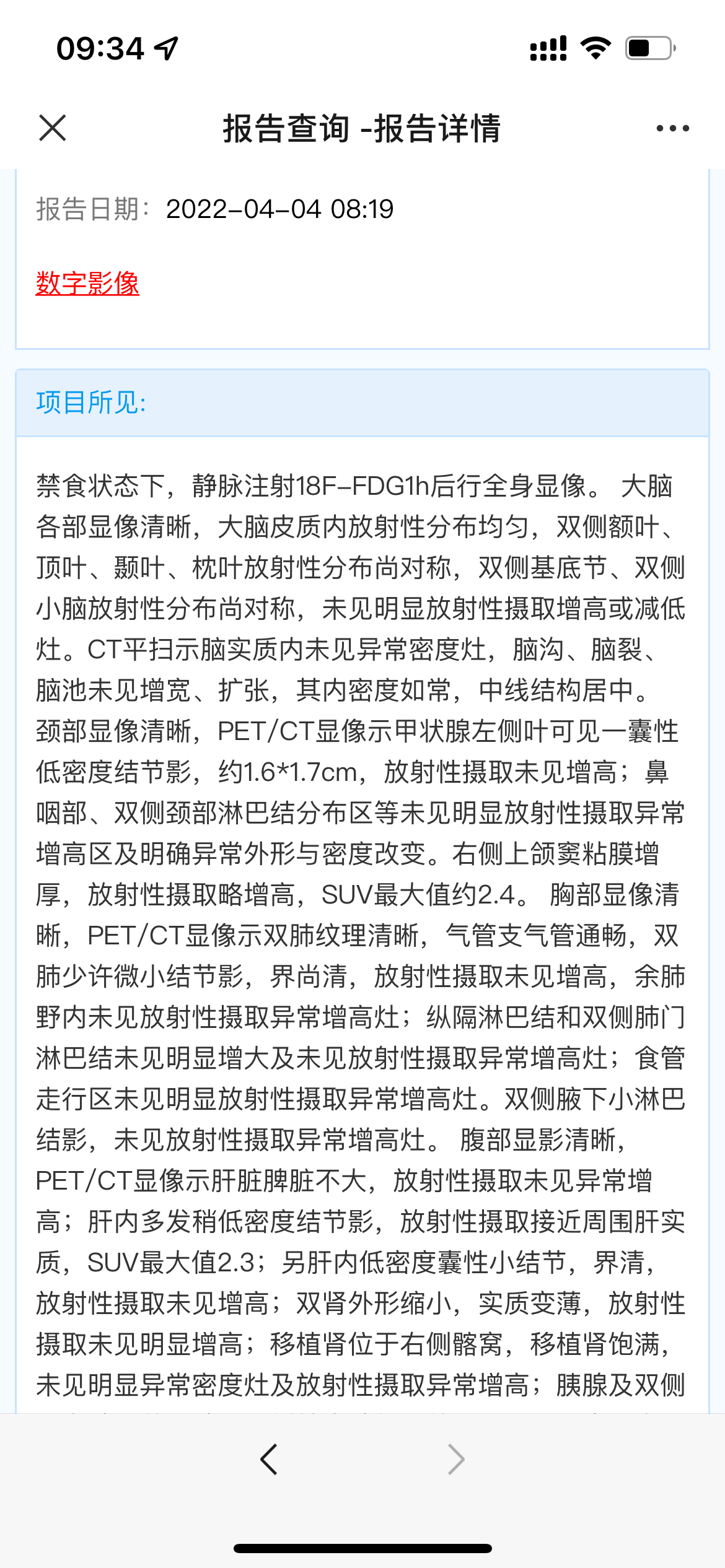
Task: Go forward to the next web page
Action: [456, 1460]
